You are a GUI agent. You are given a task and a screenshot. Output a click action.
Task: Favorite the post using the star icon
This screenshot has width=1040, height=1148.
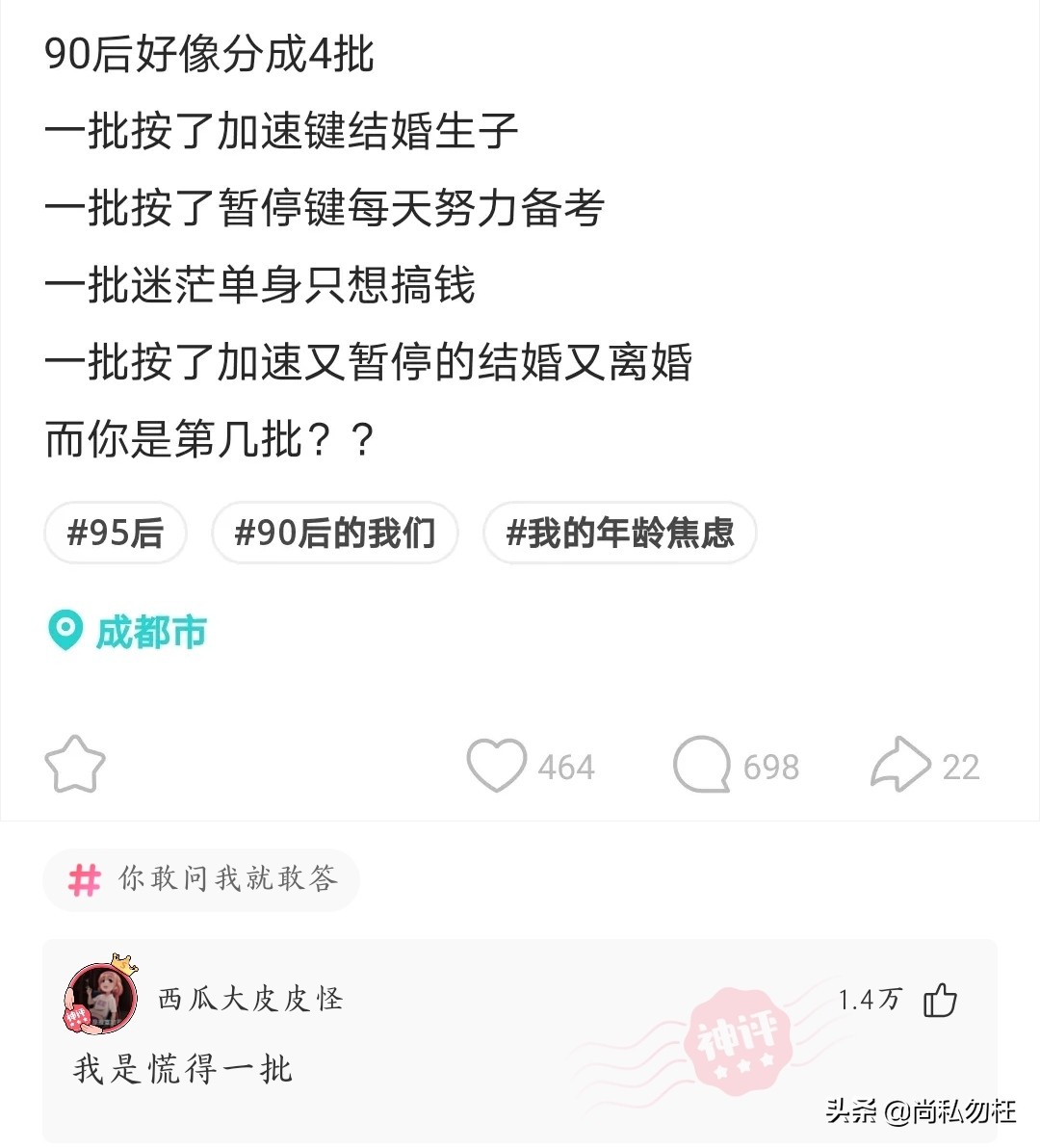(x=75, y=763)
